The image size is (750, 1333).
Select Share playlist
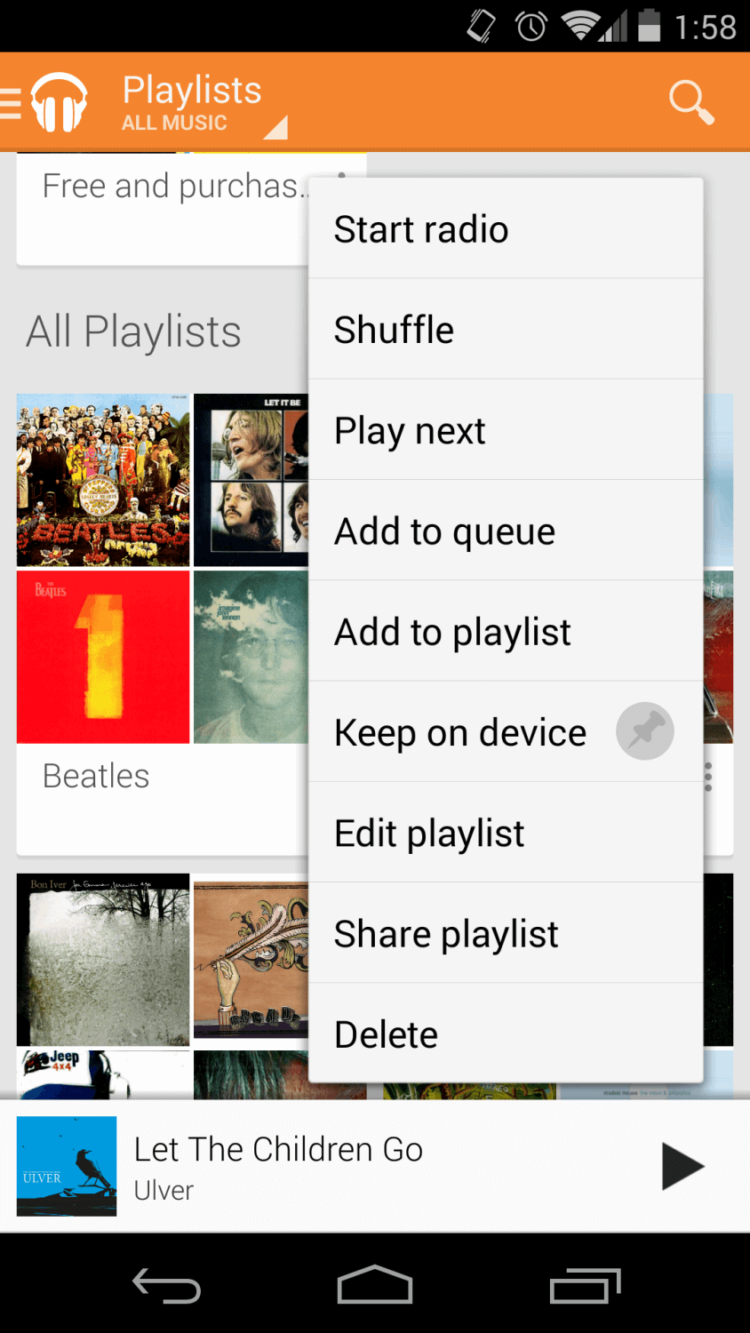pyautogui.click(x=505, y=934)
